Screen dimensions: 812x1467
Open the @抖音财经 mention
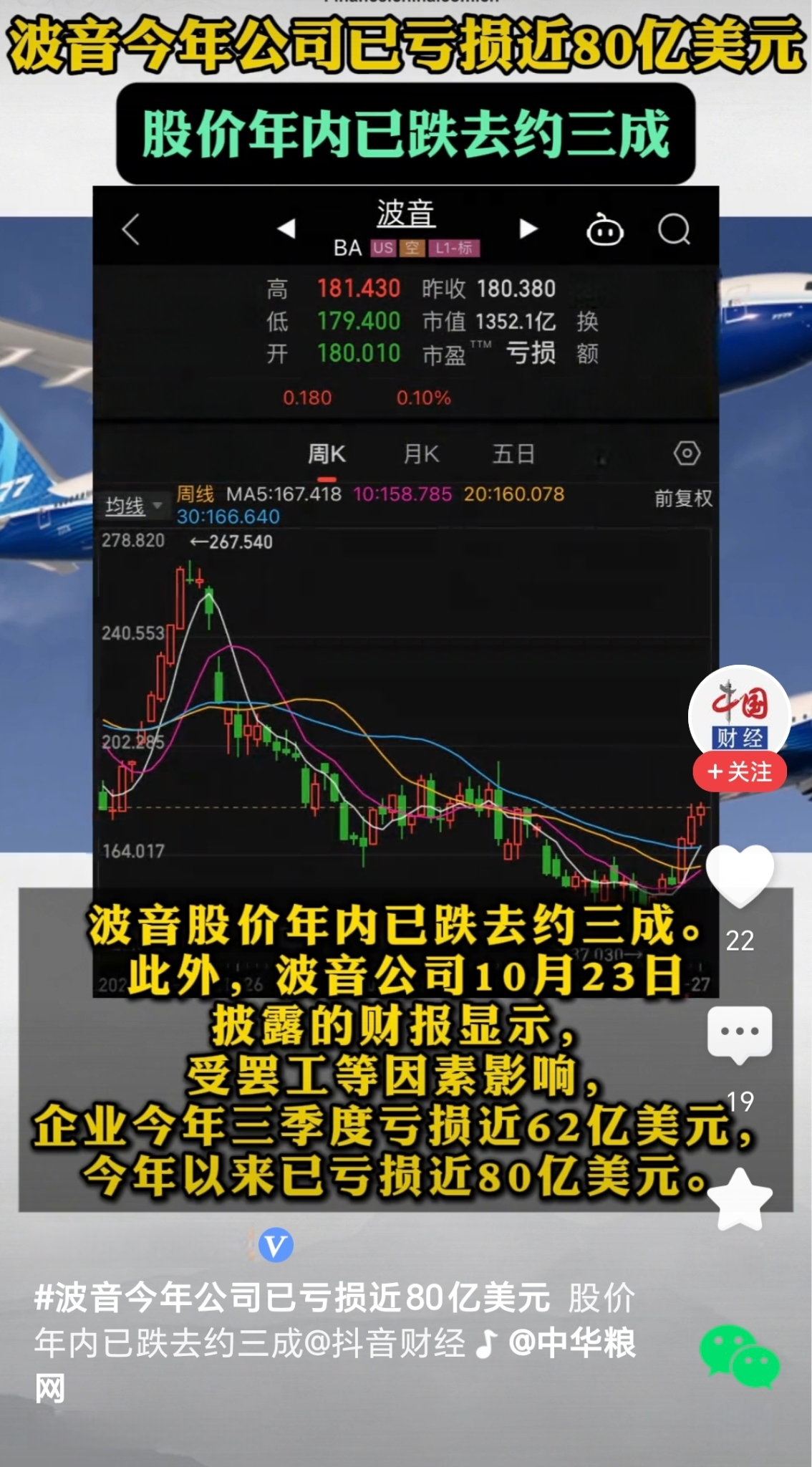click(385, 1343)
